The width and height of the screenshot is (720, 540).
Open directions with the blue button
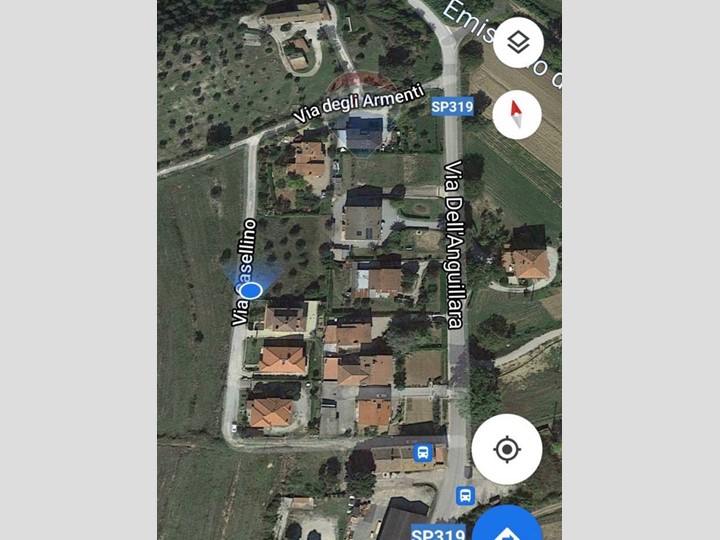510,526
